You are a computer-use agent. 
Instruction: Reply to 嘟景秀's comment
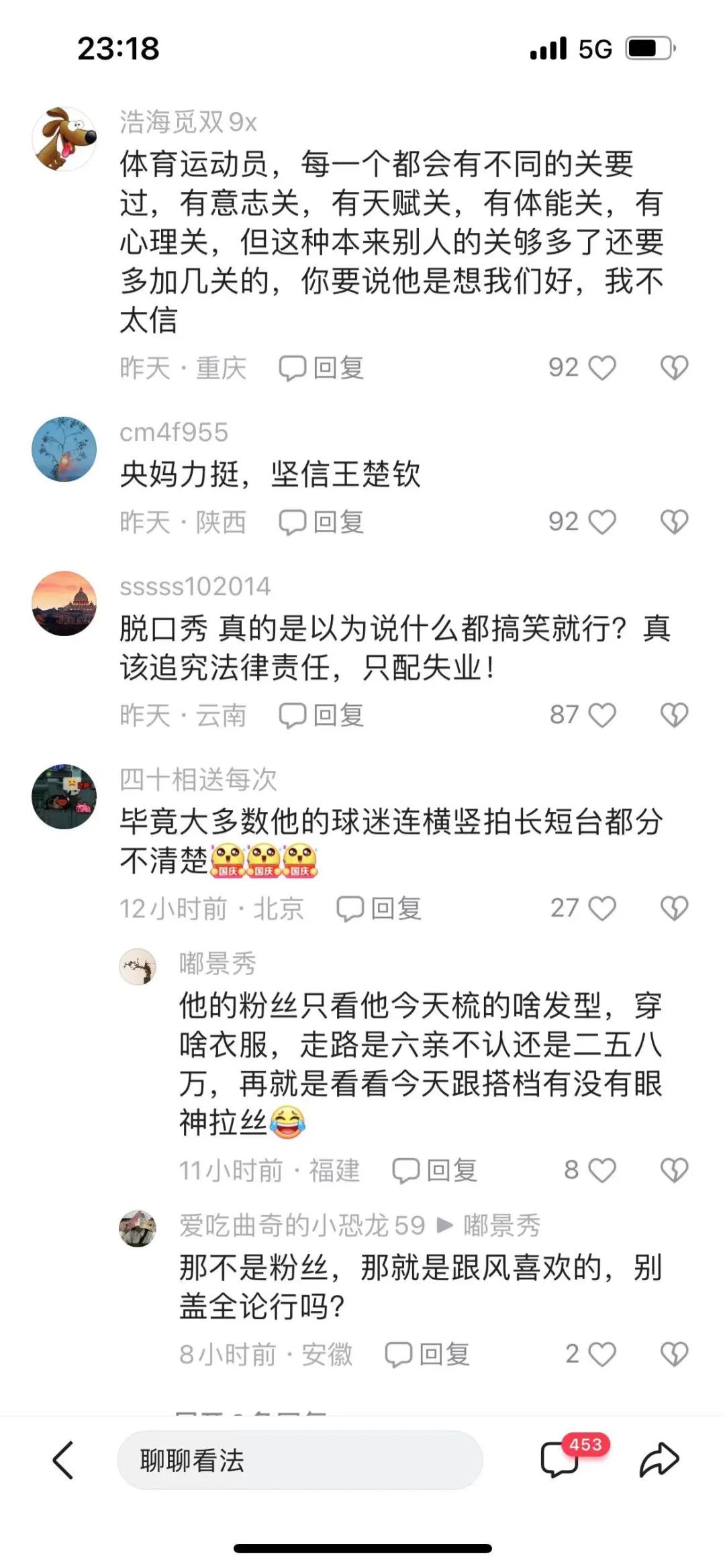click(x=435, y=1170)
